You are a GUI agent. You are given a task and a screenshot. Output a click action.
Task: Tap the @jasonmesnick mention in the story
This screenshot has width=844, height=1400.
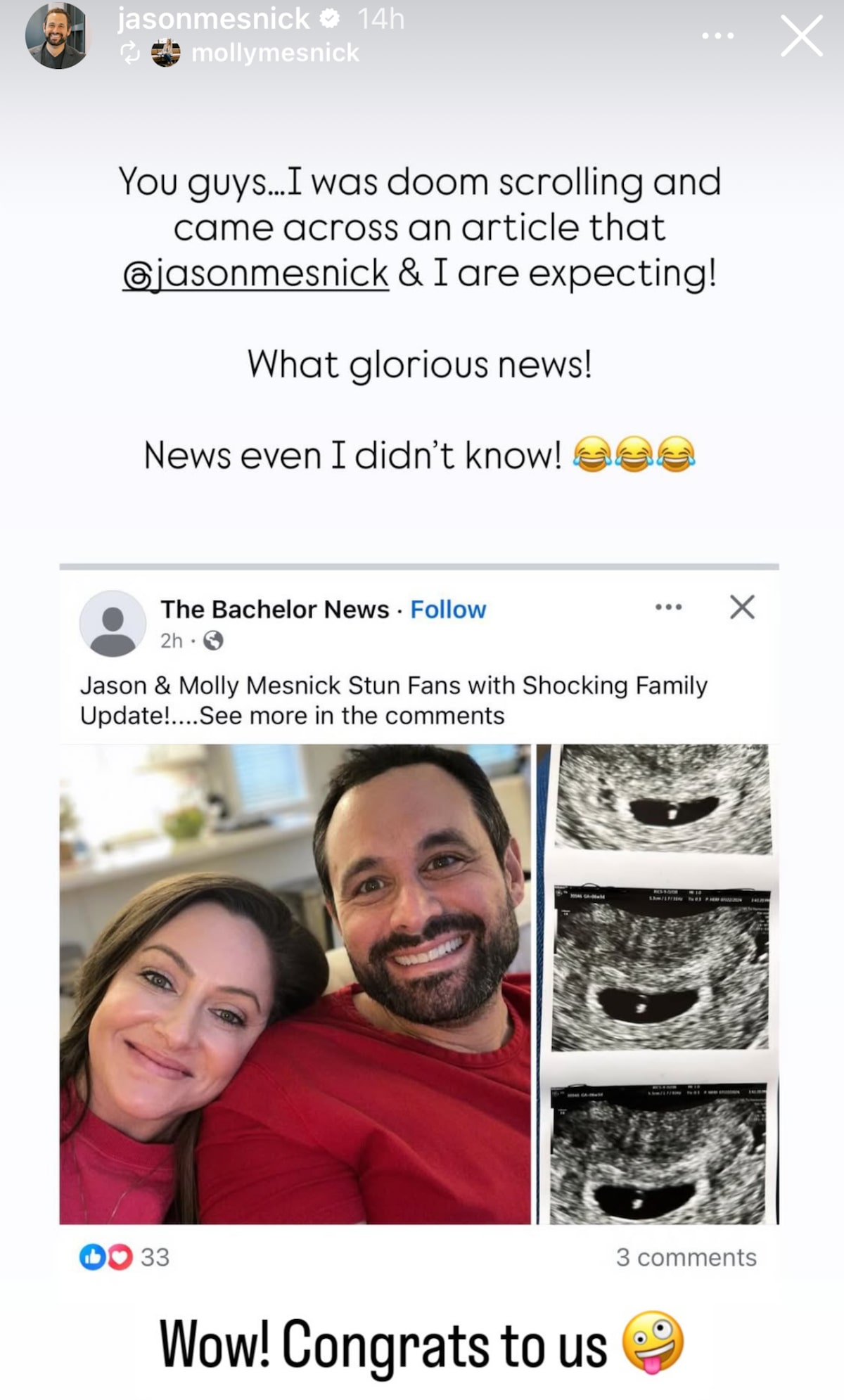pos(256,274)
